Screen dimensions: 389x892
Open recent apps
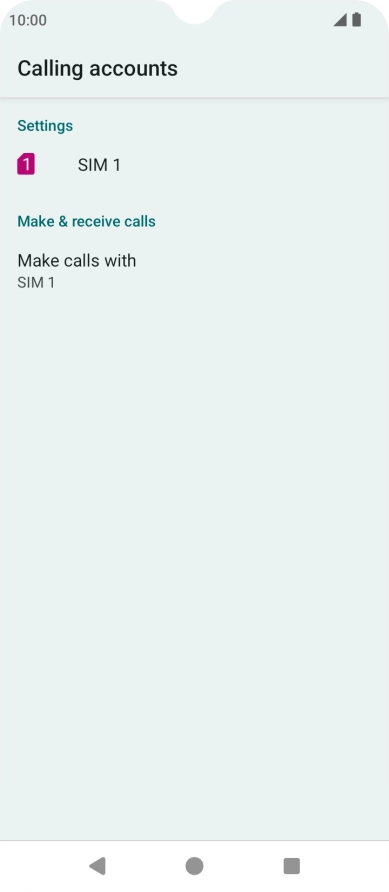point(292,866)
